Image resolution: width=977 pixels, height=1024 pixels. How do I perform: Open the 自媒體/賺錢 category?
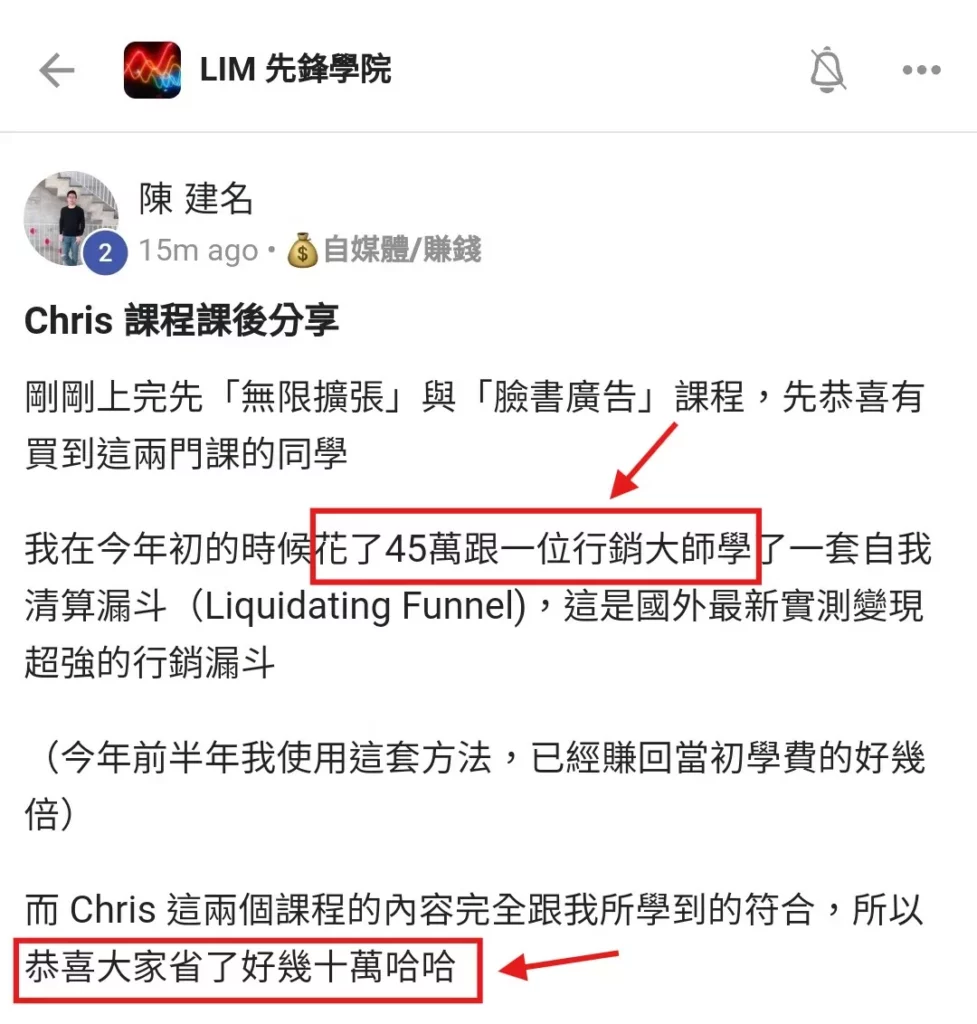(383, 250)
